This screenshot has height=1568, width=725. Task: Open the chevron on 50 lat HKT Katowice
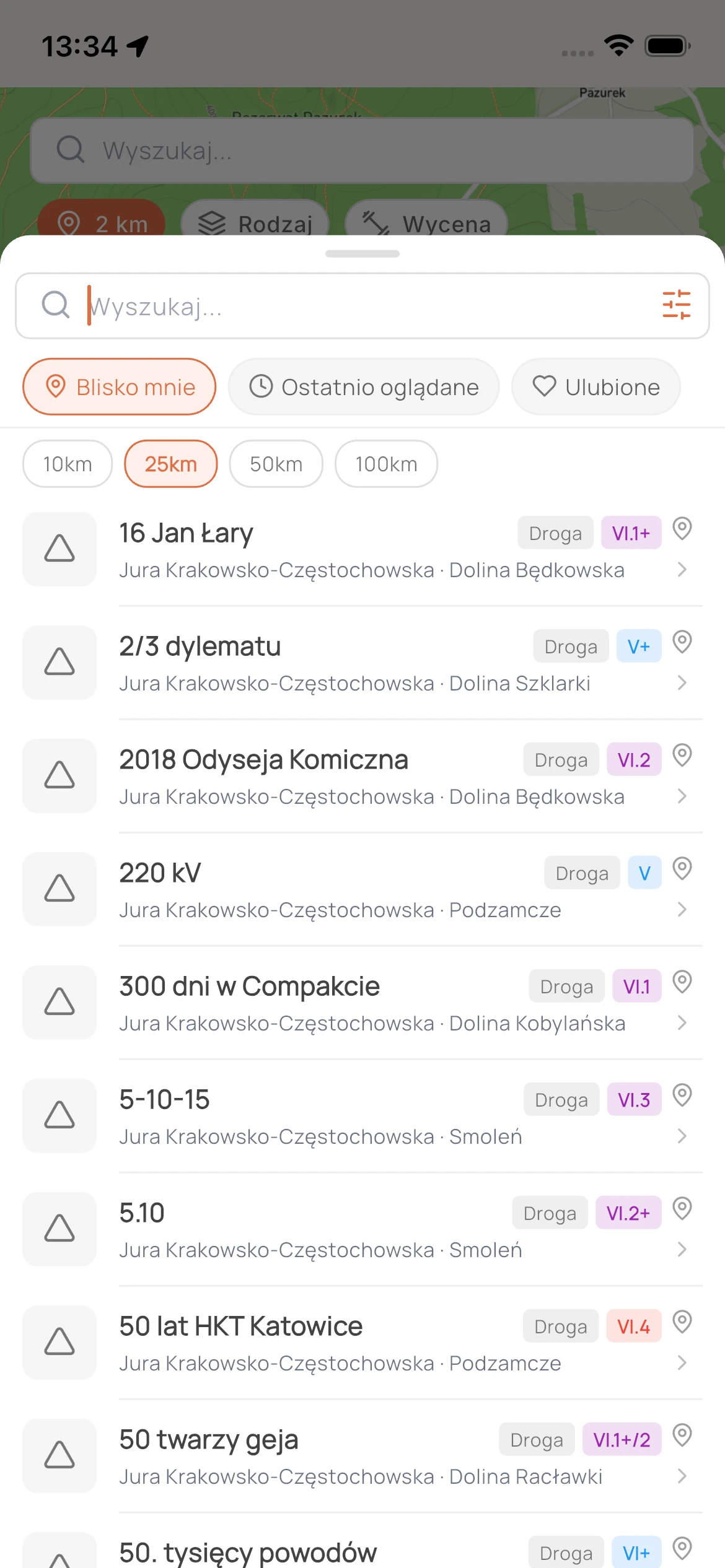(682, 1362)
